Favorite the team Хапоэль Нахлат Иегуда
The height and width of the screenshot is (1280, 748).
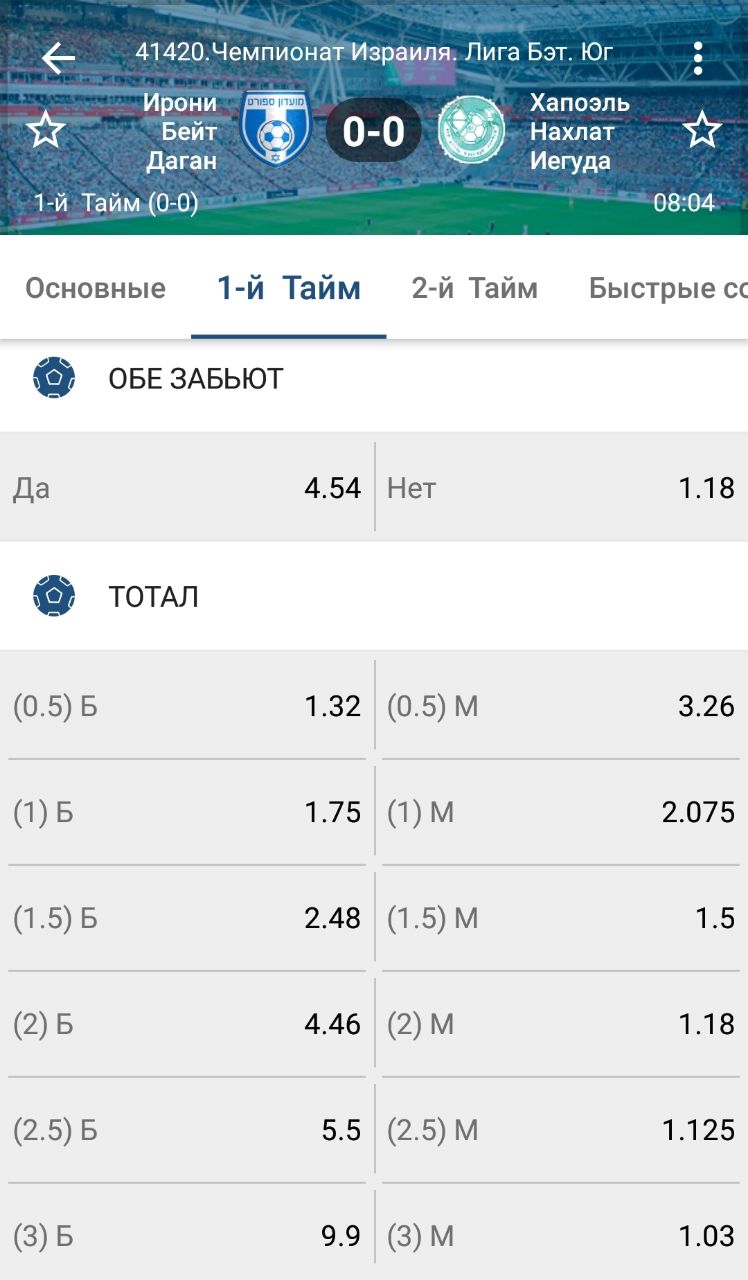pyautogui.click(x=702, y=131)
